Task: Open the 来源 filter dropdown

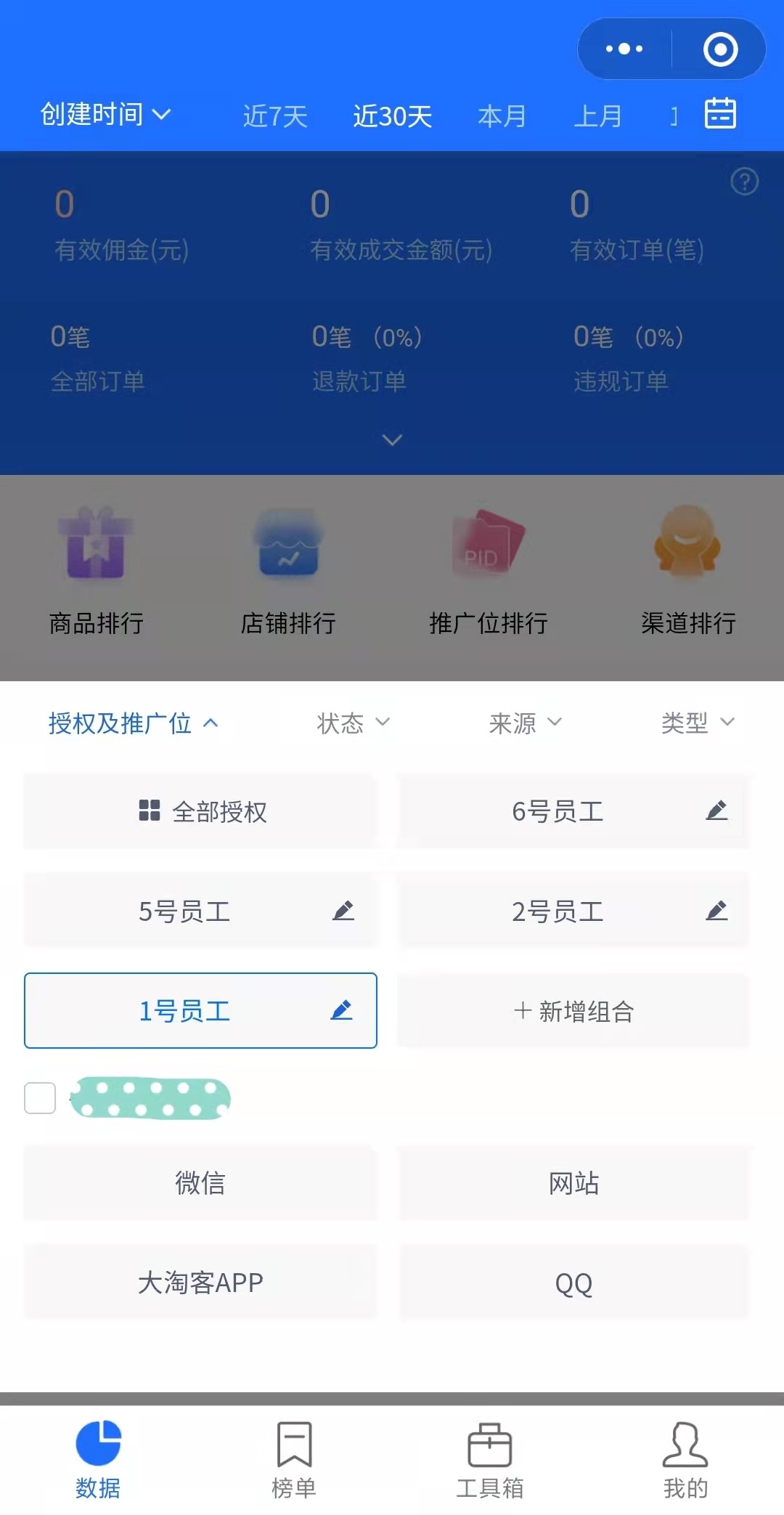Action: click(525, 723)
